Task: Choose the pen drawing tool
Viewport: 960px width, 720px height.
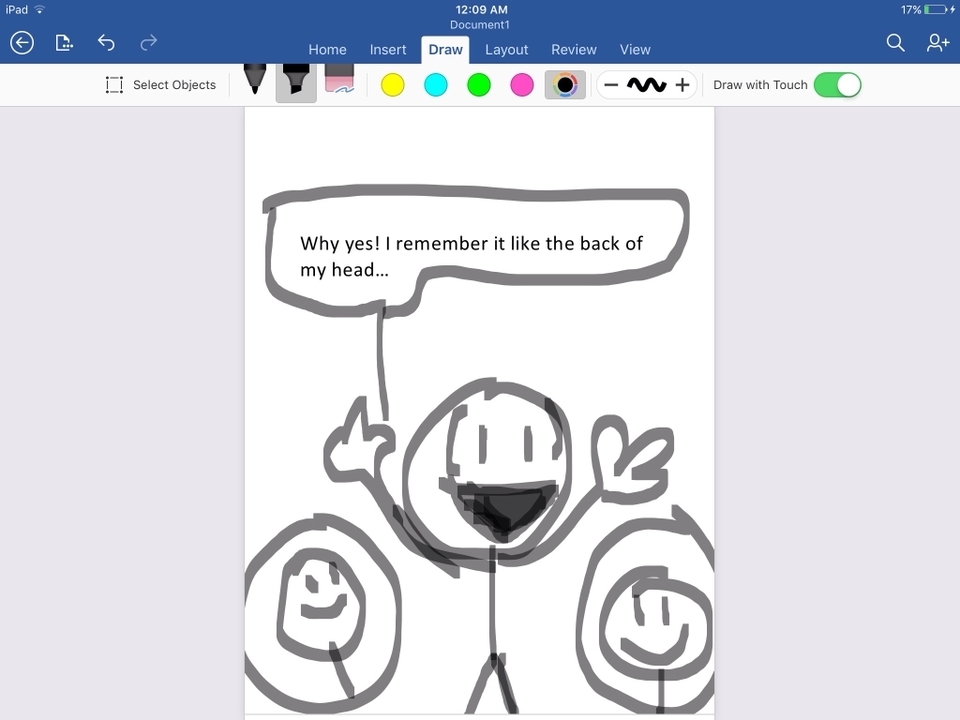Action: 255,82
